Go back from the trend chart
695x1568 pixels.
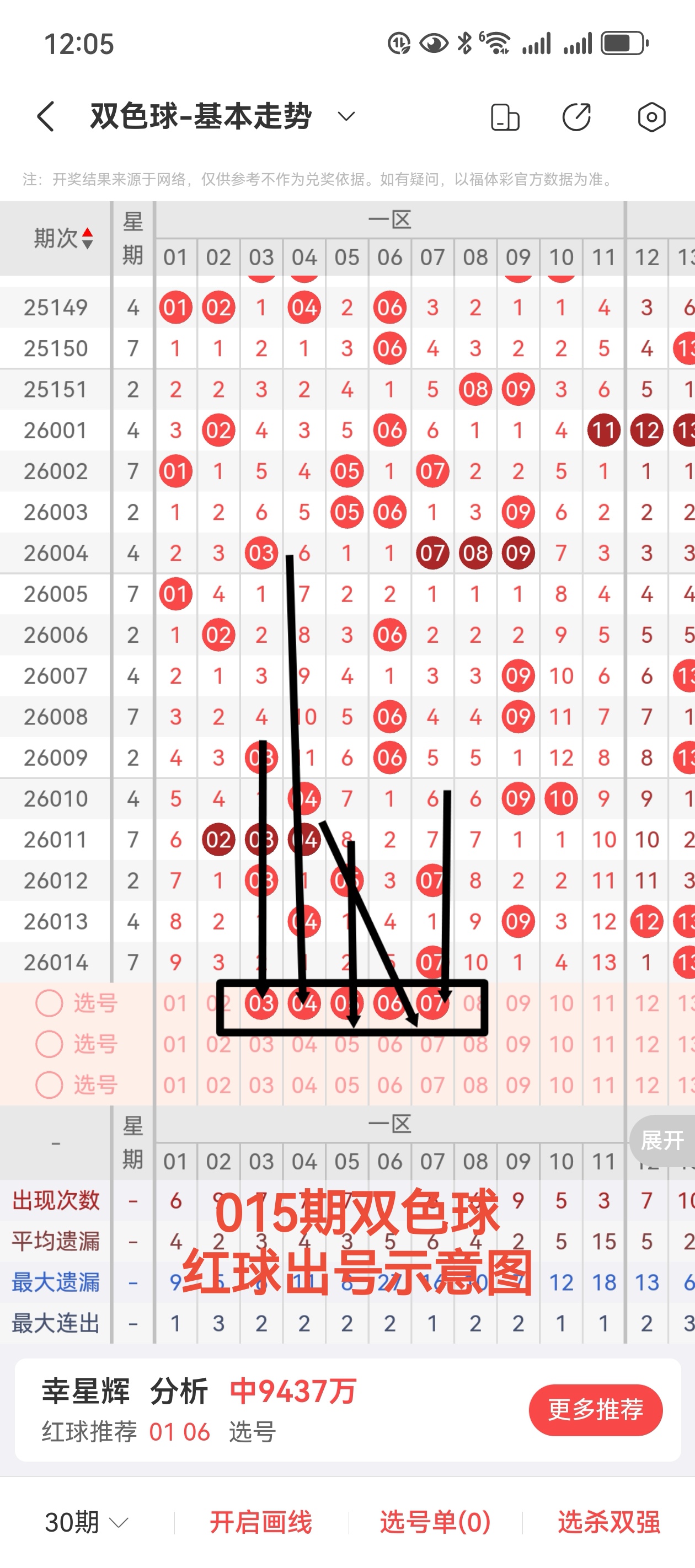click(46, 116)
